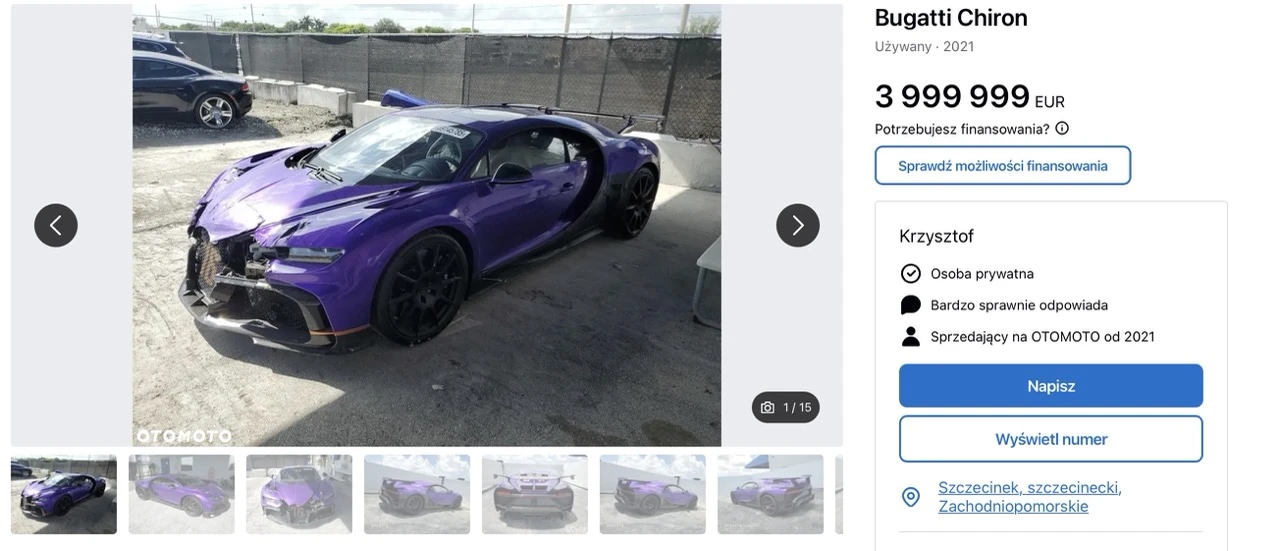Screen dimensions: 1280x551
Task: Tap 'Sprawdź możliwości finansowania' button
Action: pyautogui.click(x=1002, y=166)
